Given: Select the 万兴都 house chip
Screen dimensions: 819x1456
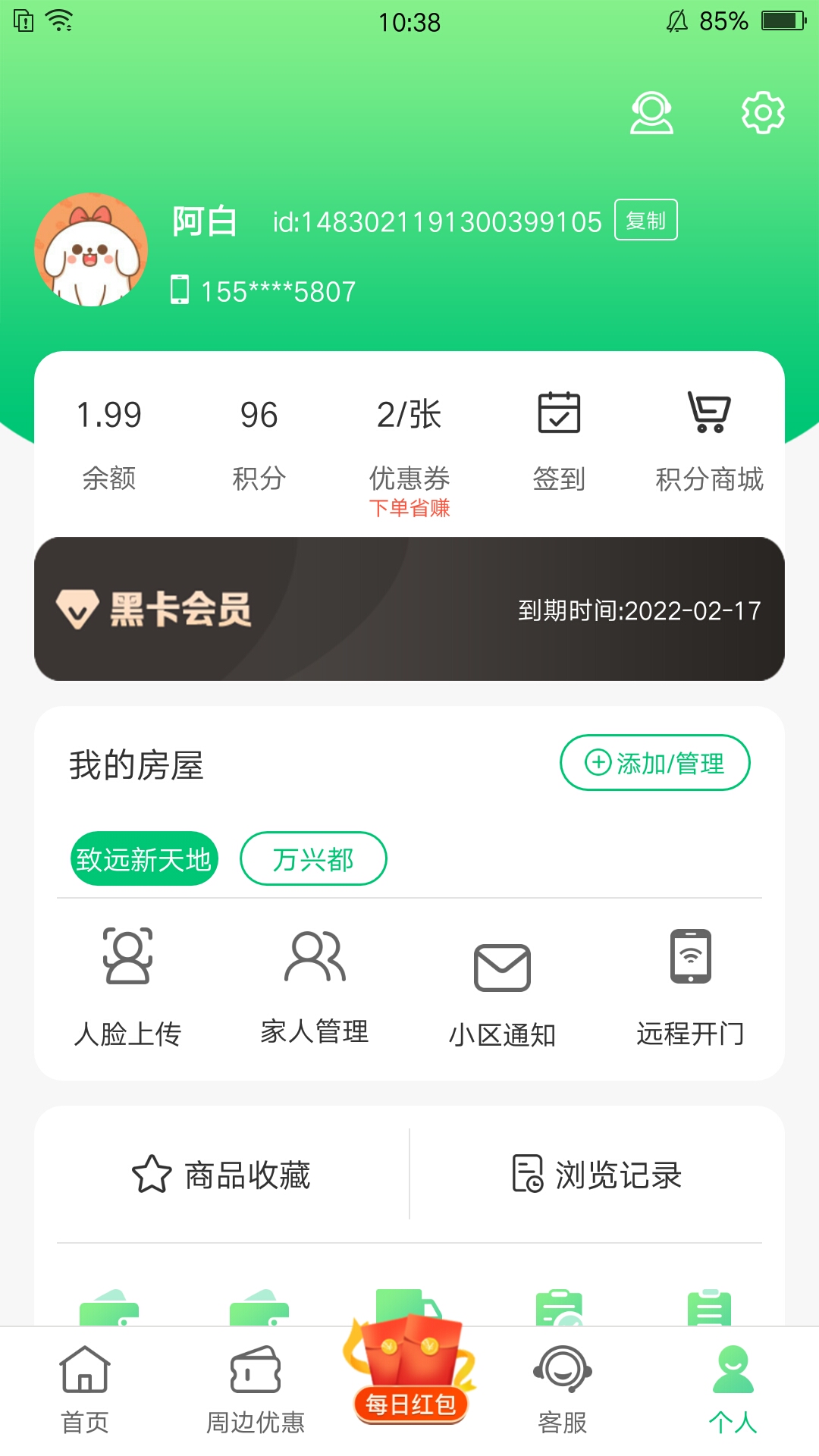Looking at the screenshot, I should click(x=314, y=858).
